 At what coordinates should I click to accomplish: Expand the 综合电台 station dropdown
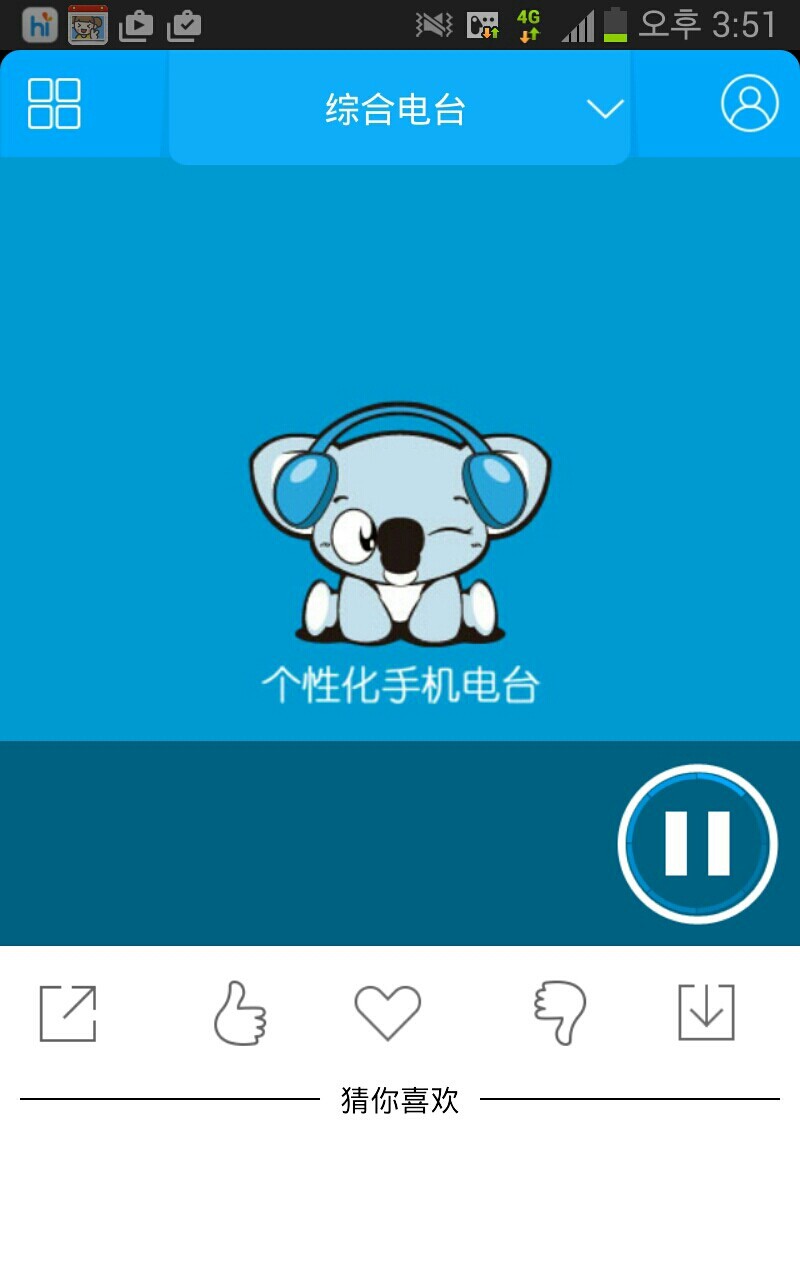pos(604,108)
